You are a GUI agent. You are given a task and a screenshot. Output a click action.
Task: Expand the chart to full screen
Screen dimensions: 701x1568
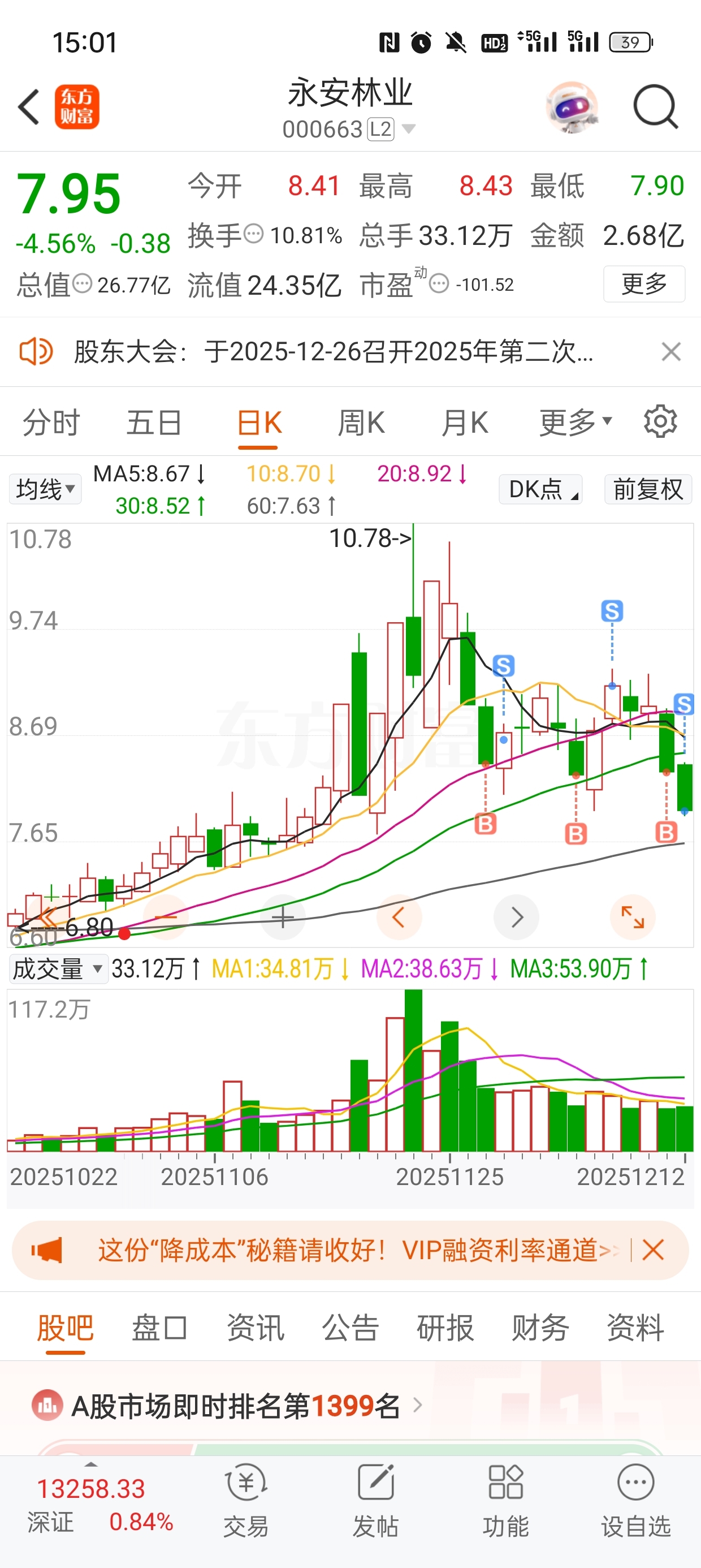[632, 917]
